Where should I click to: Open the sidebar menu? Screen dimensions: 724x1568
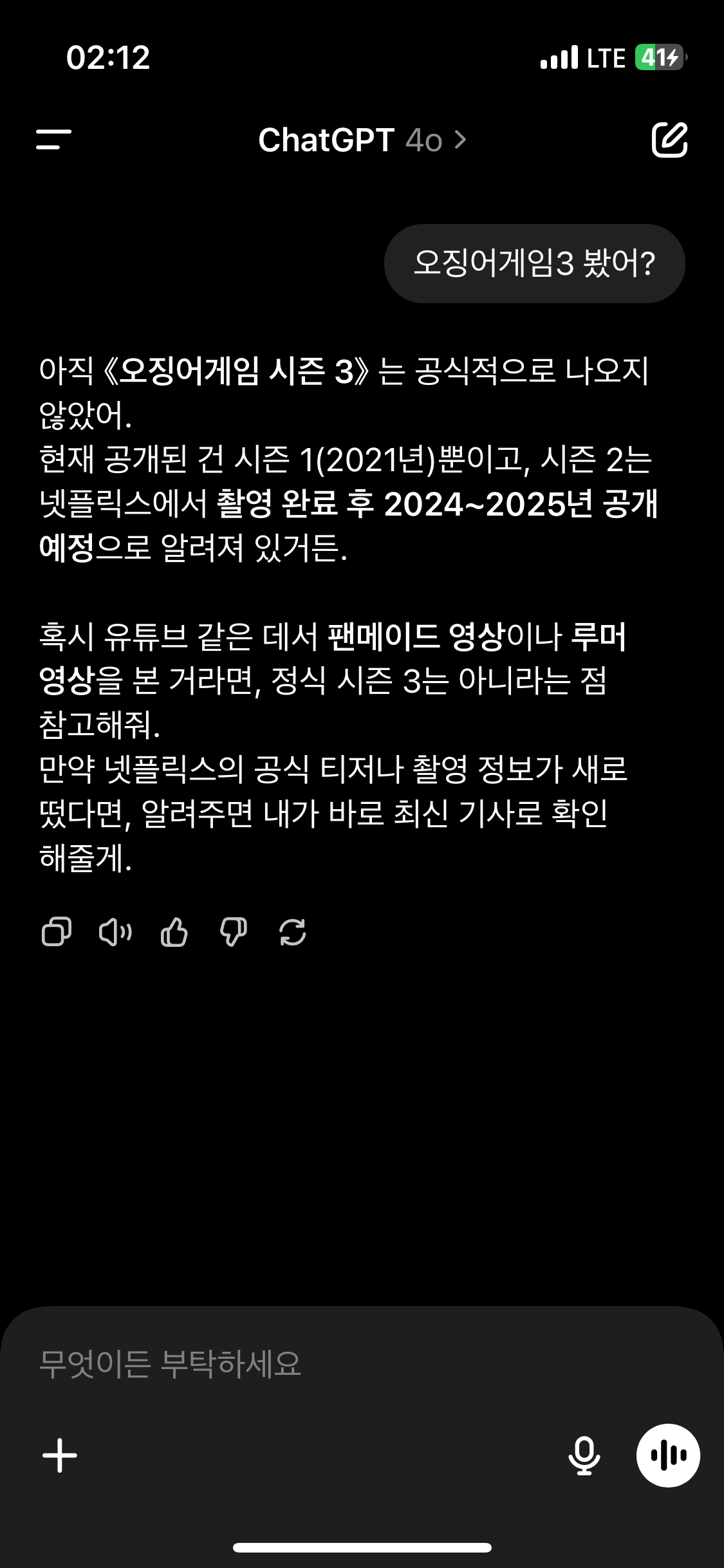(53, 140)
